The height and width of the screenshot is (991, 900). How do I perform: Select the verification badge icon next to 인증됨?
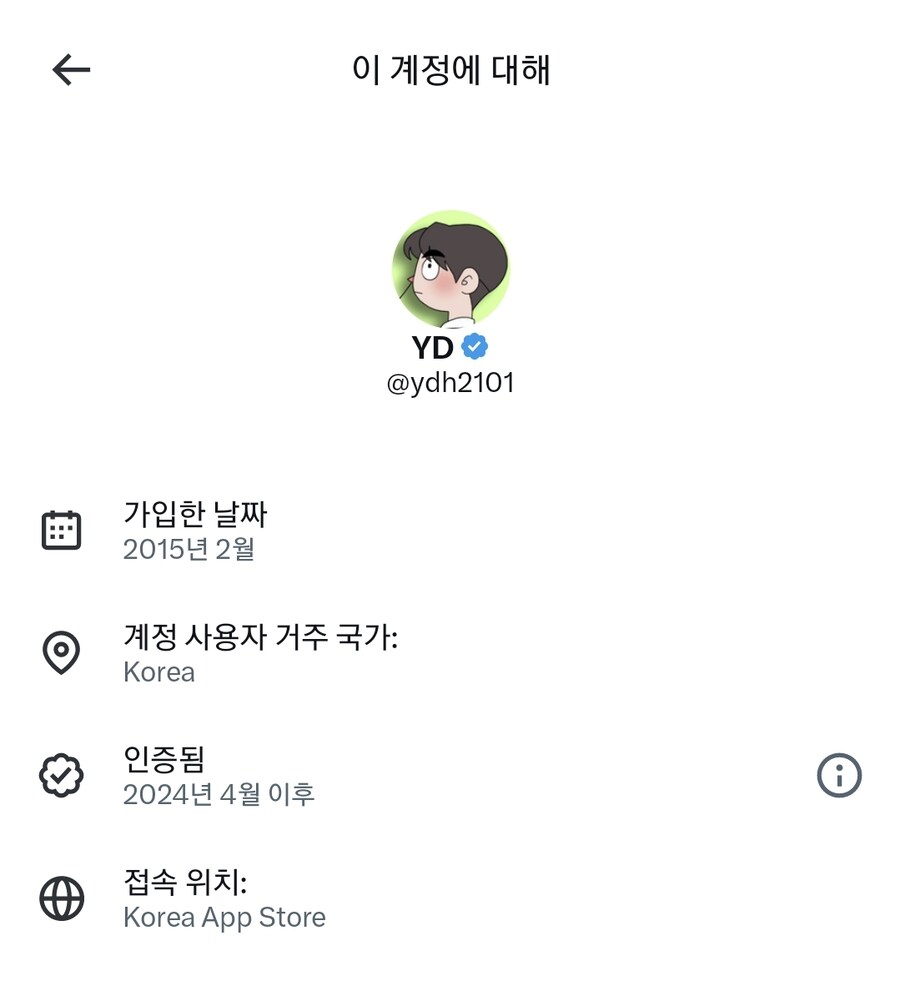click(62, 774)
